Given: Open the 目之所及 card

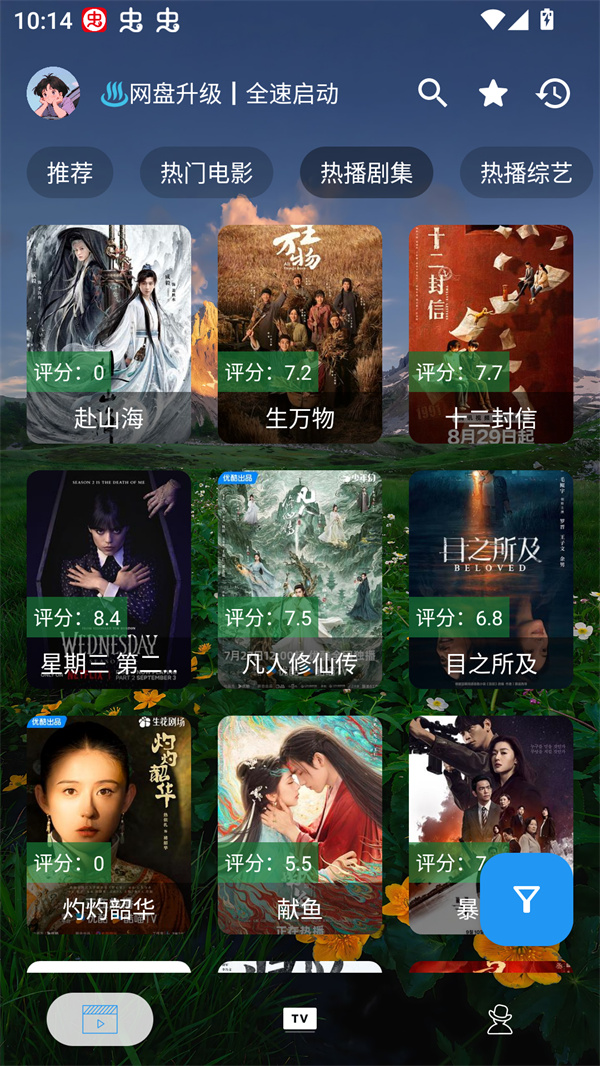Looking at the screenshot, I should pos(491,579).
